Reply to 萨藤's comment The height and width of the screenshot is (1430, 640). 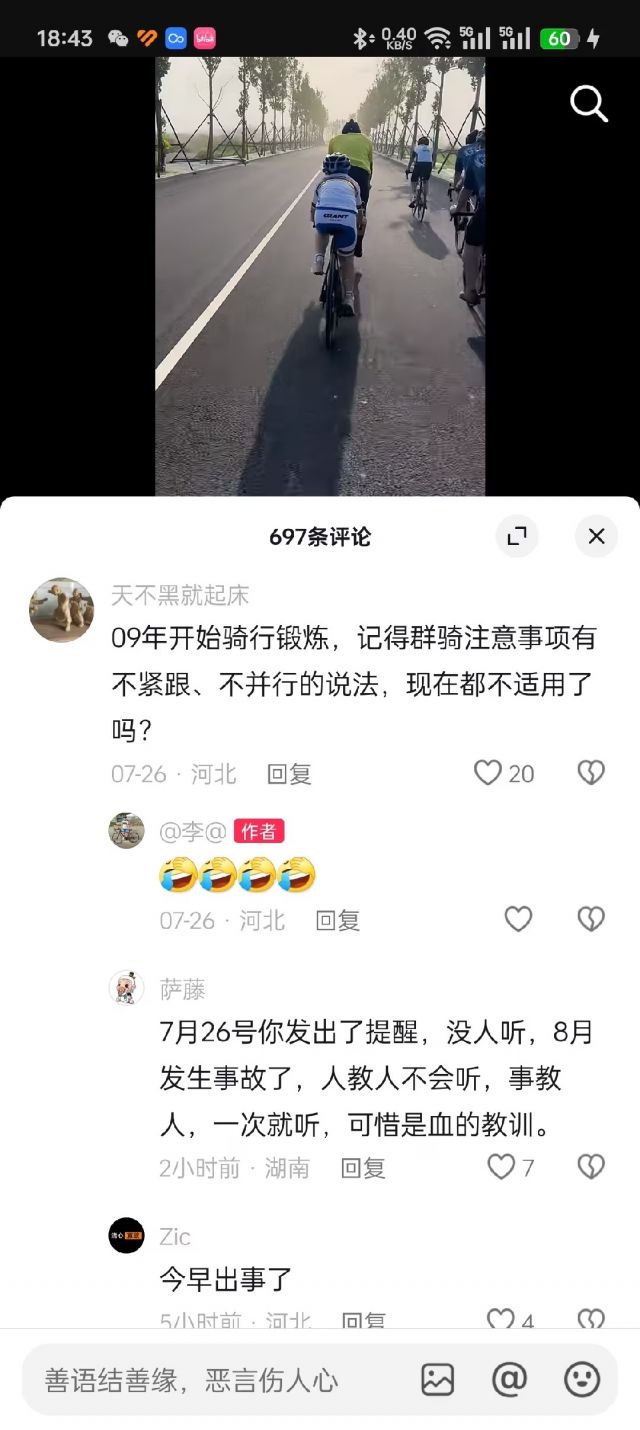[363, 1168]
